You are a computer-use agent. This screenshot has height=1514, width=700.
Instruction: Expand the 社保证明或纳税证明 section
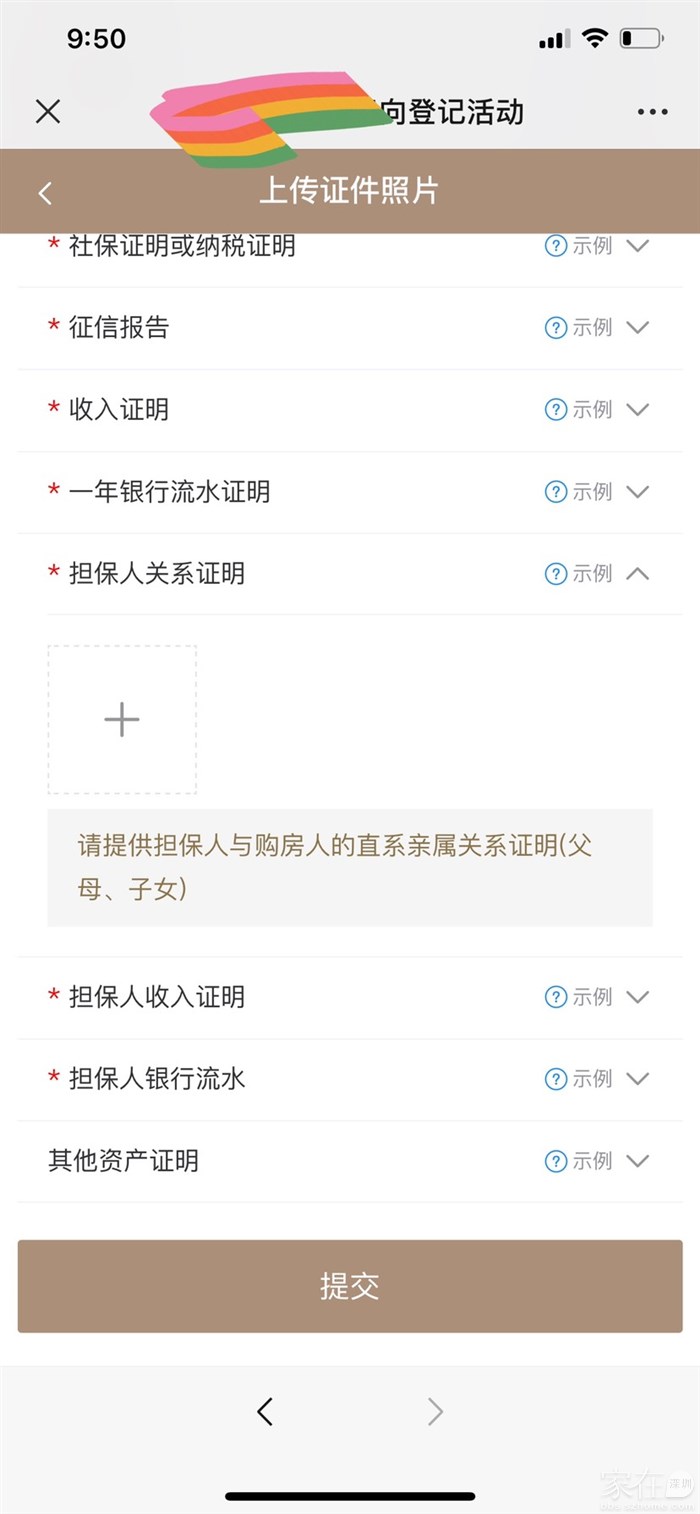point(637,246)
